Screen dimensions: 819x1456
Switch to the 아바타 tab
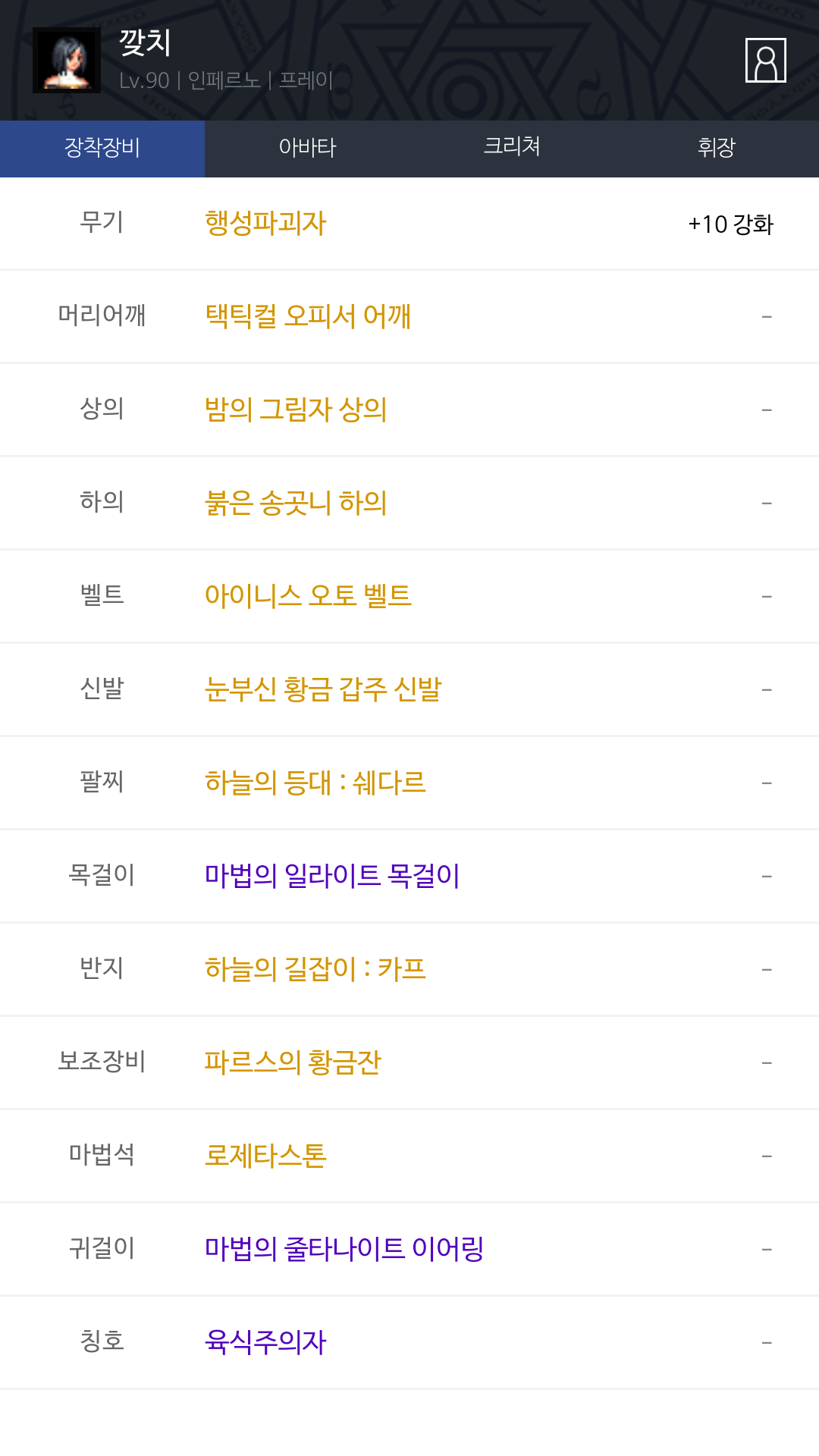coord(307,148)
